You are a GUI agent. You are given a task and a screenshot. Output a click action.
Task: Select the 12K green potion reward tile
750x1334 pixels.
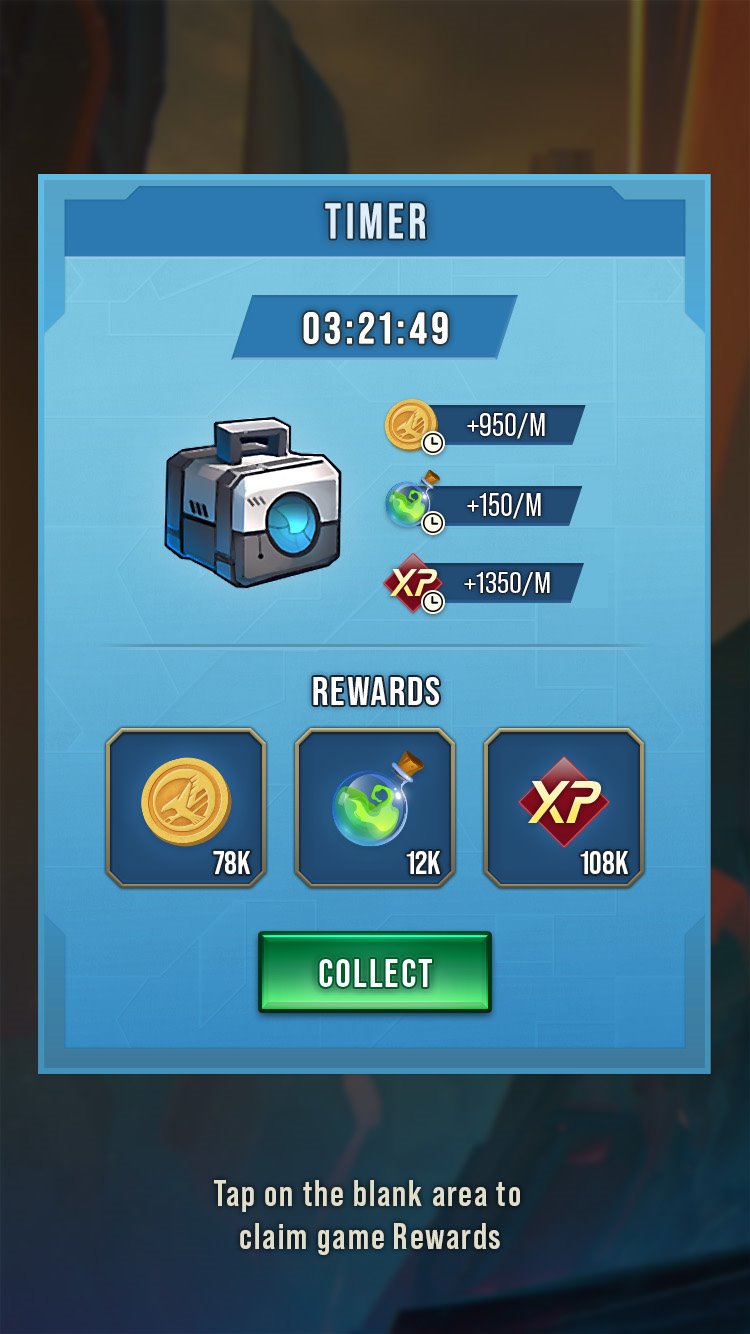click(375, 807)
